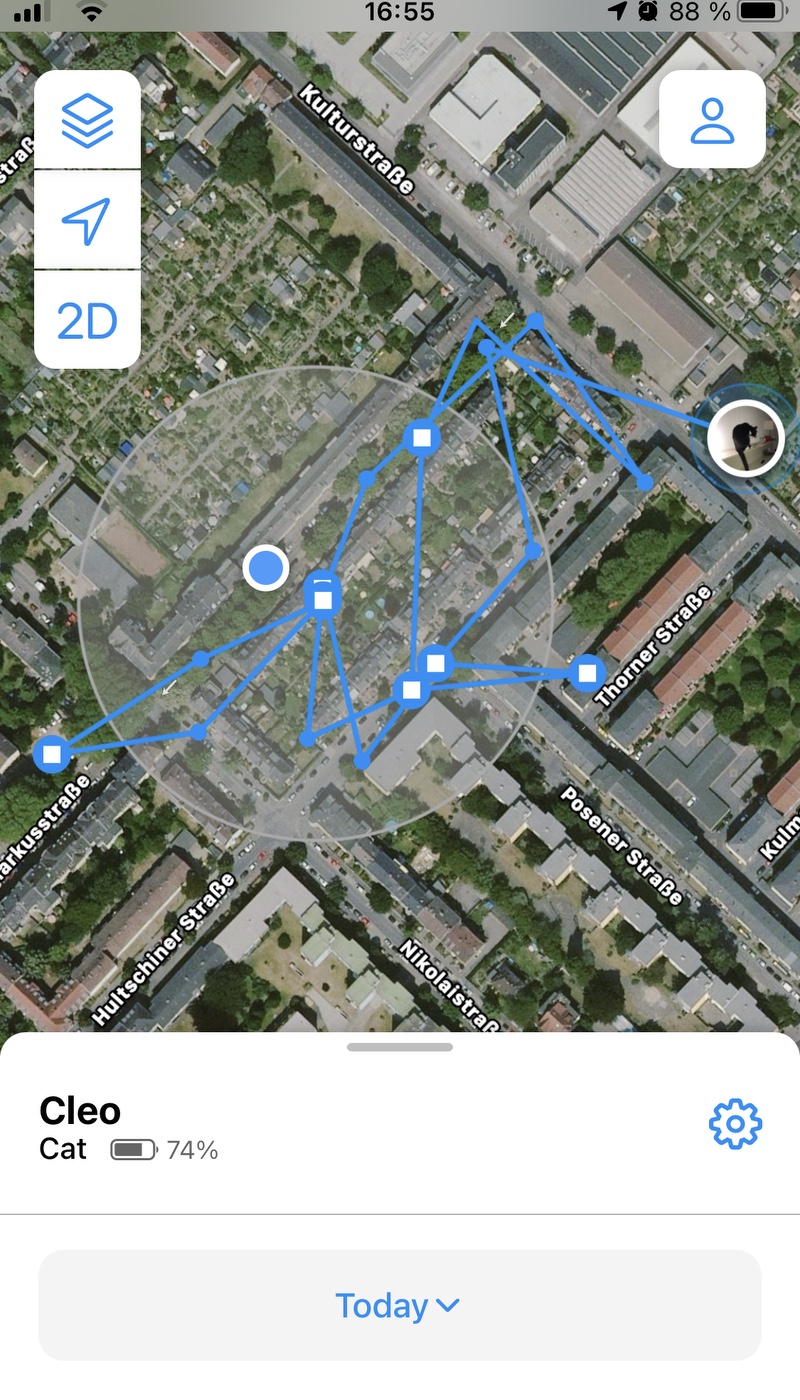Switch the map to 2D view
Screen dimensions: 800x1400
(87, 320)
